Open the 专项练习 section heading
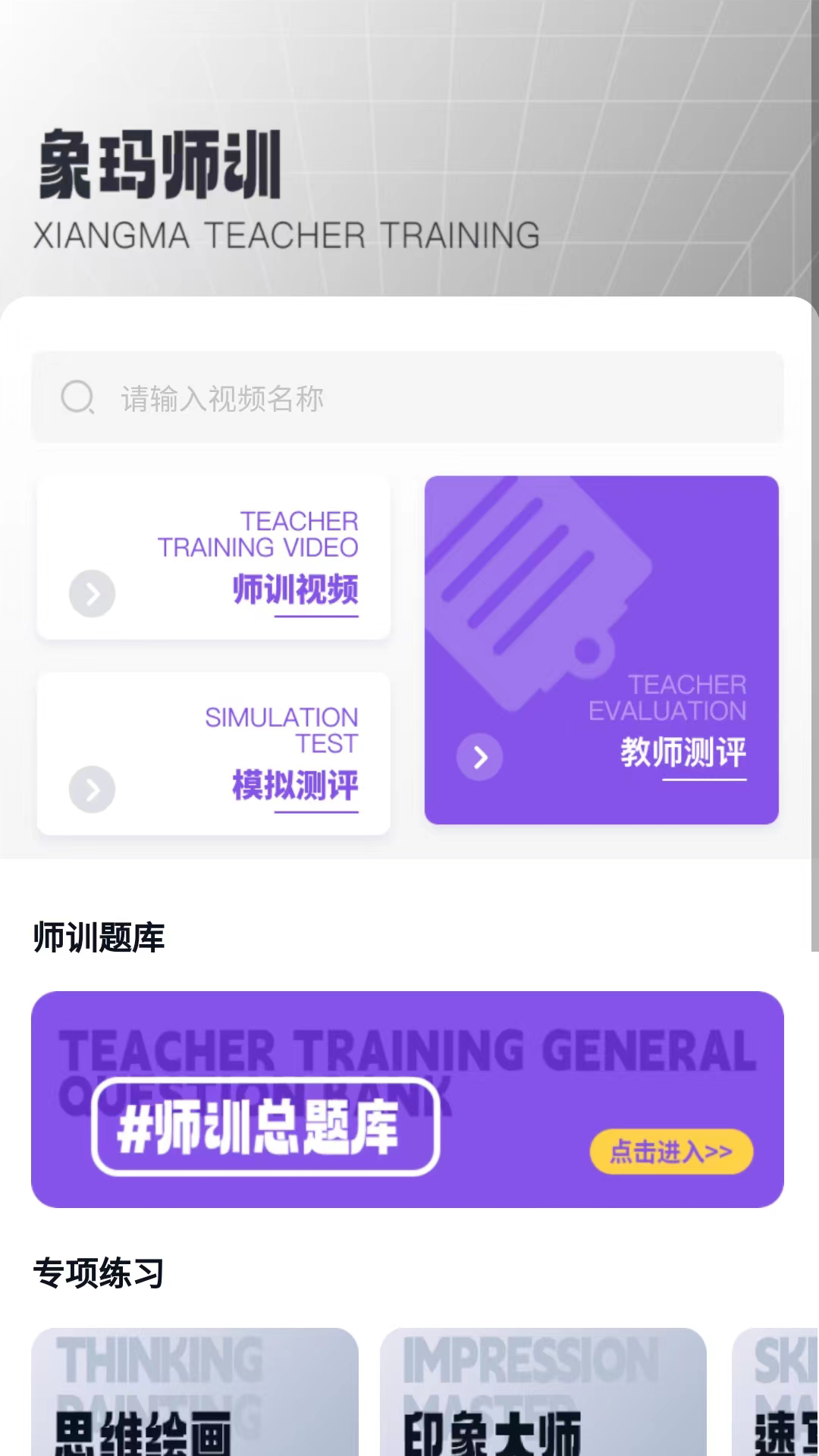This screenshot has width=819, height=1456. pyautogui.click(x=99, y=1274)
